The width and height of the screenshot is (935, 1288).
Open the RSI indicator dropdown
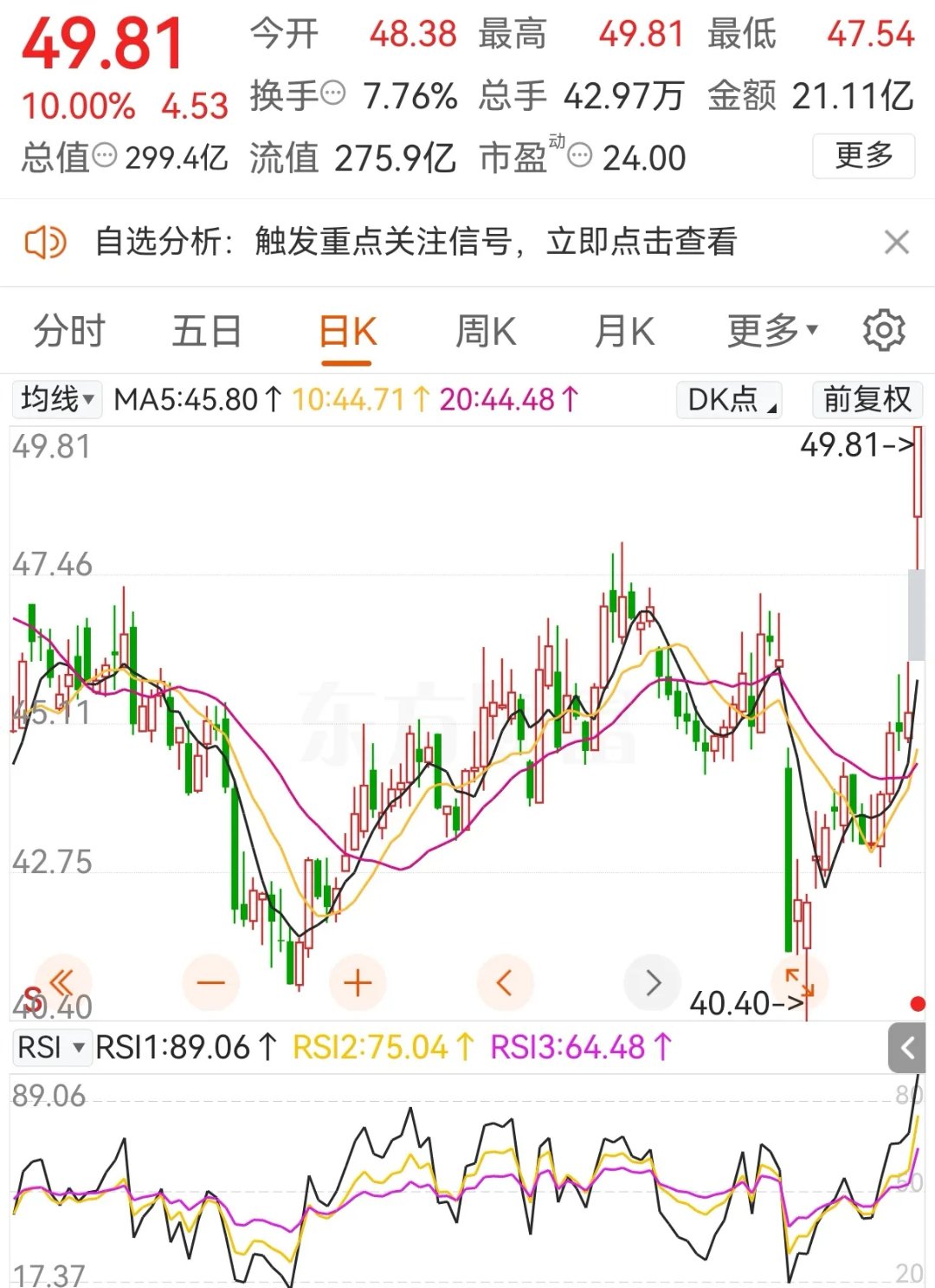click(x=51, y=1047)
